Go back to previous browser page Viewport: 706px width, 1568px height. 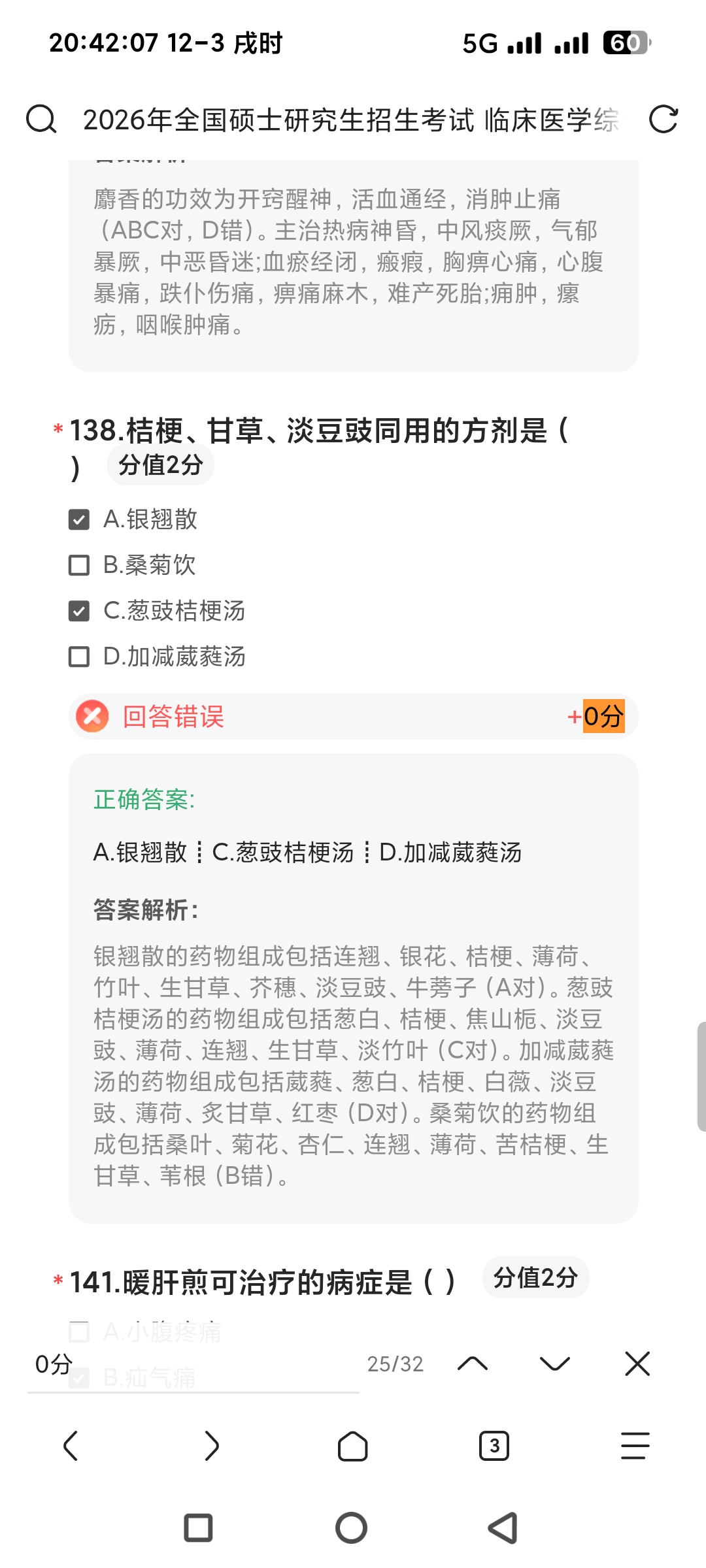coord(71,1445)
